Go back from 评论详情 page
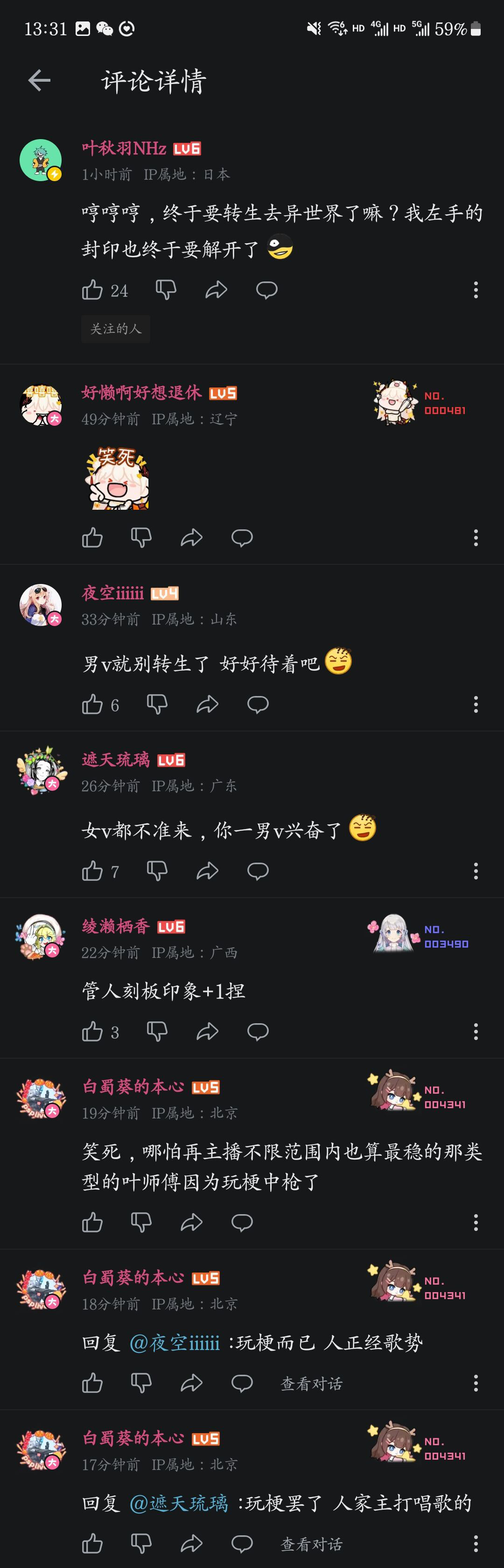Image resolution: width=504 pixels, height=1568 pixels. click(40, 80)
